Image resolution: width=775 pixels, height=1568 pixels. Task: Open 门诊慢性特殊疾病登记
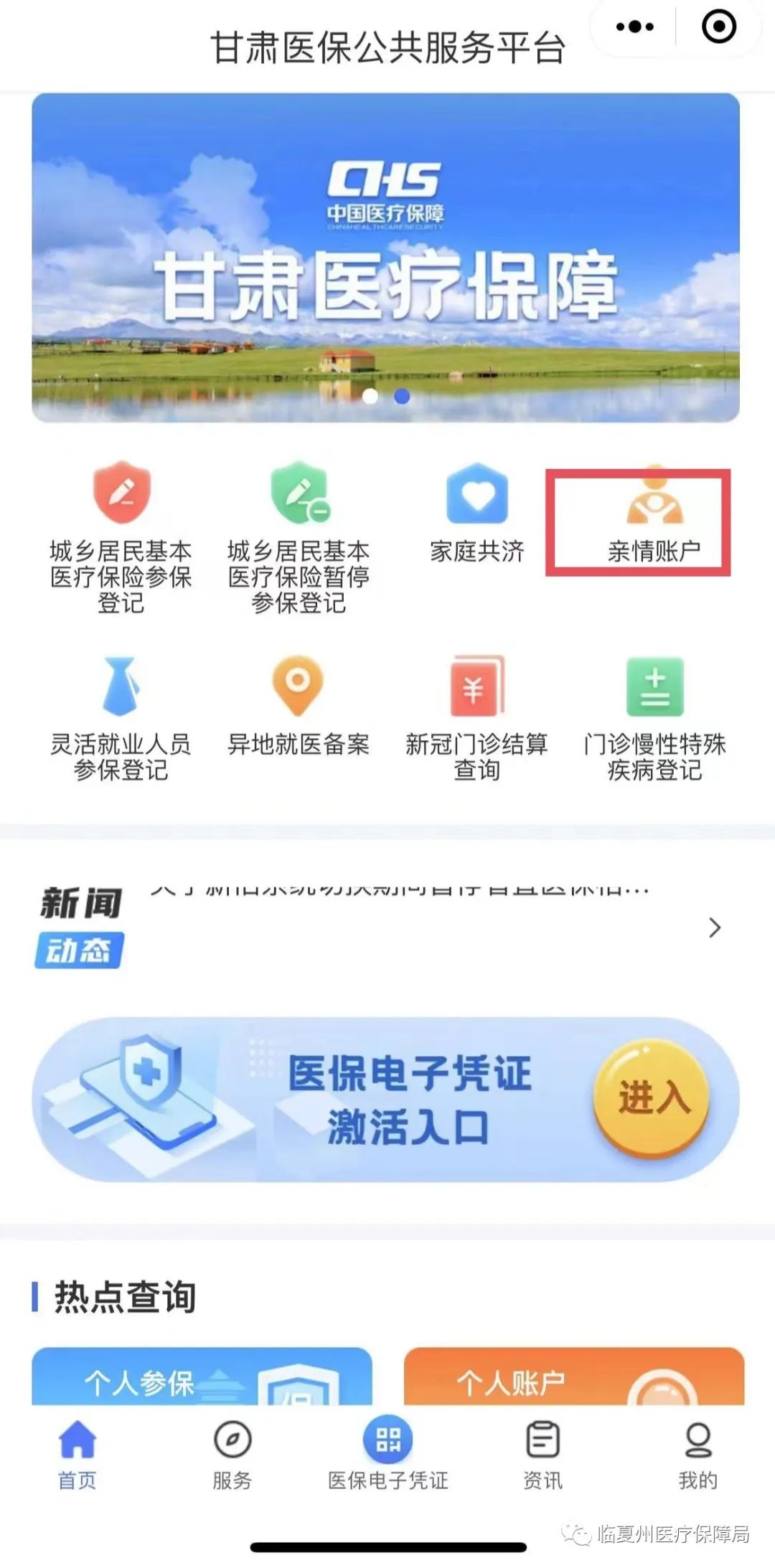654,718
